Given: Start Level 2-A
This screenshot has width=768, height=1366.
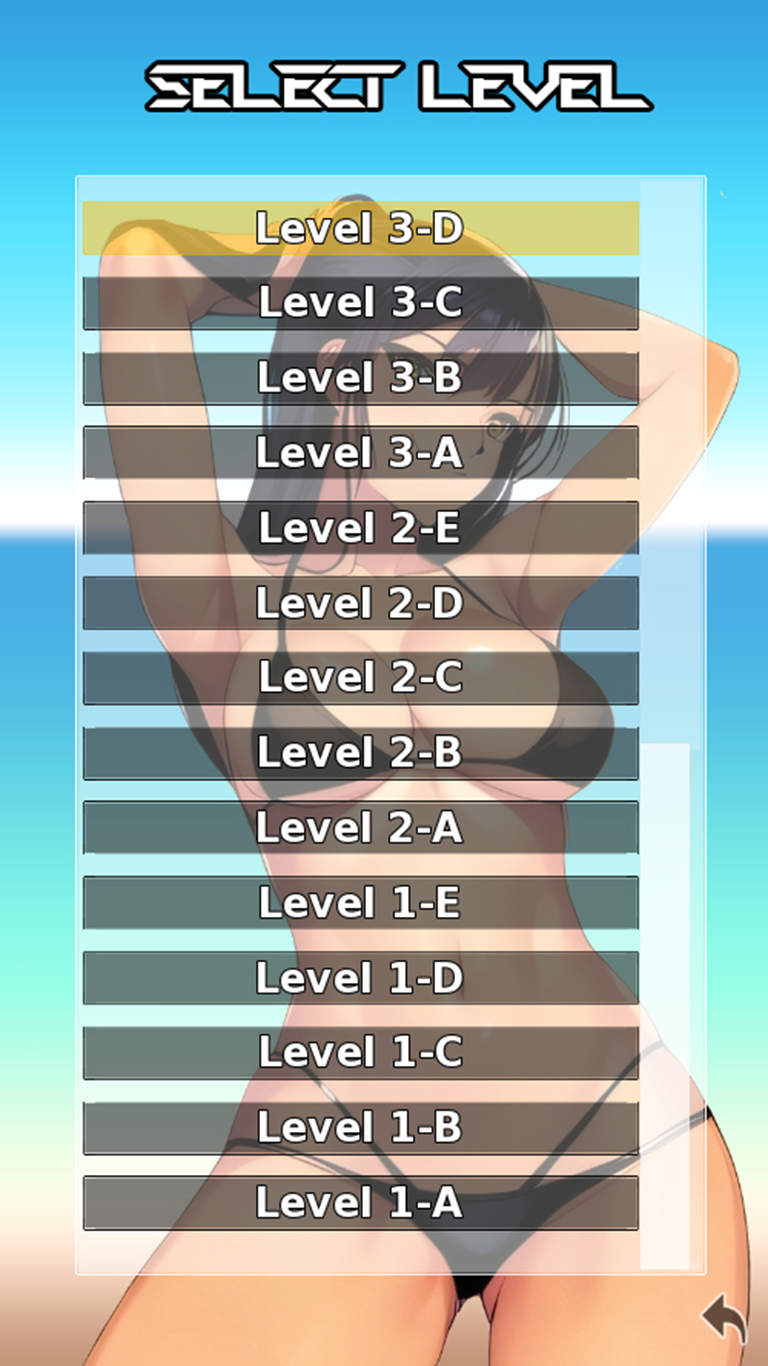Looking at the screenshot, I should click(x=361, y=828).
